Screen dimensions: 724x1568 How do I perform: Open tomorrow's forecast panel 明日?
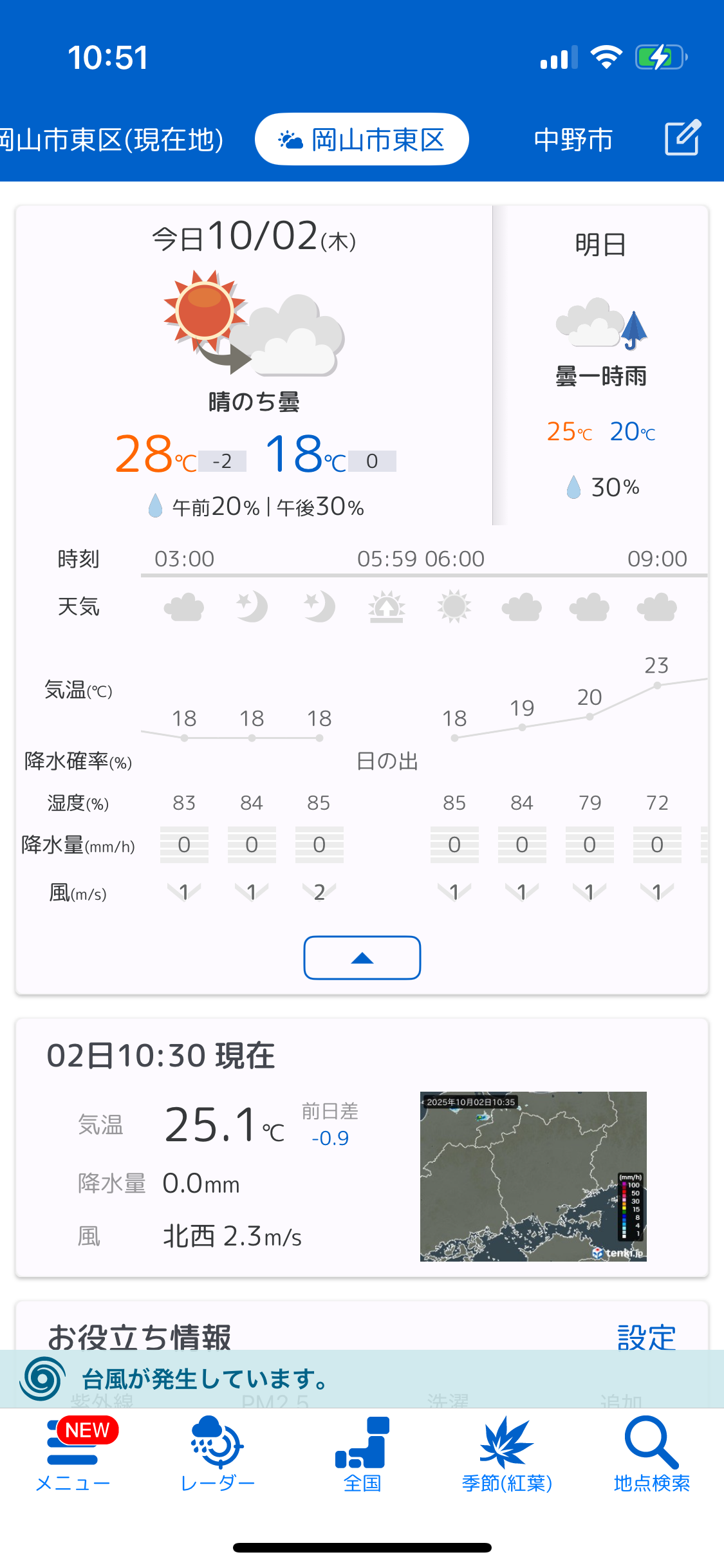click(x=600, y=366)
